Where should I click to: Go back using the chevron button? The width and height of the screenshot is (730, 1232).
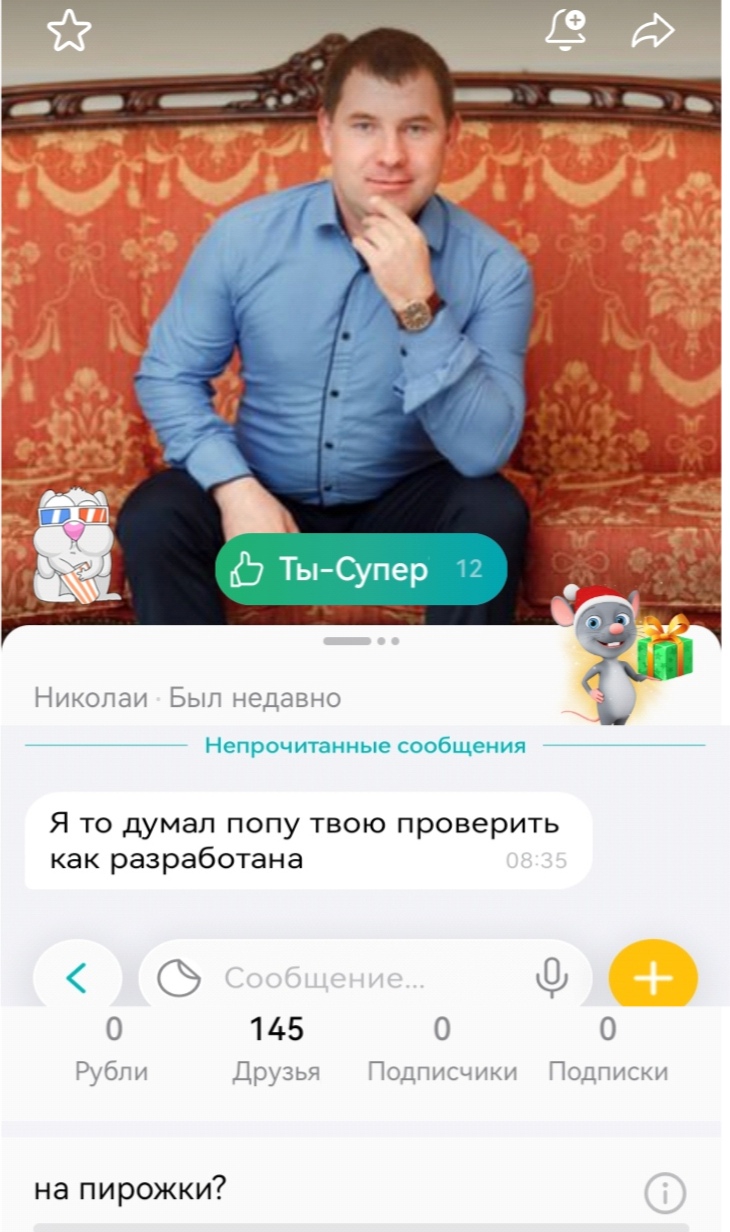77,977
